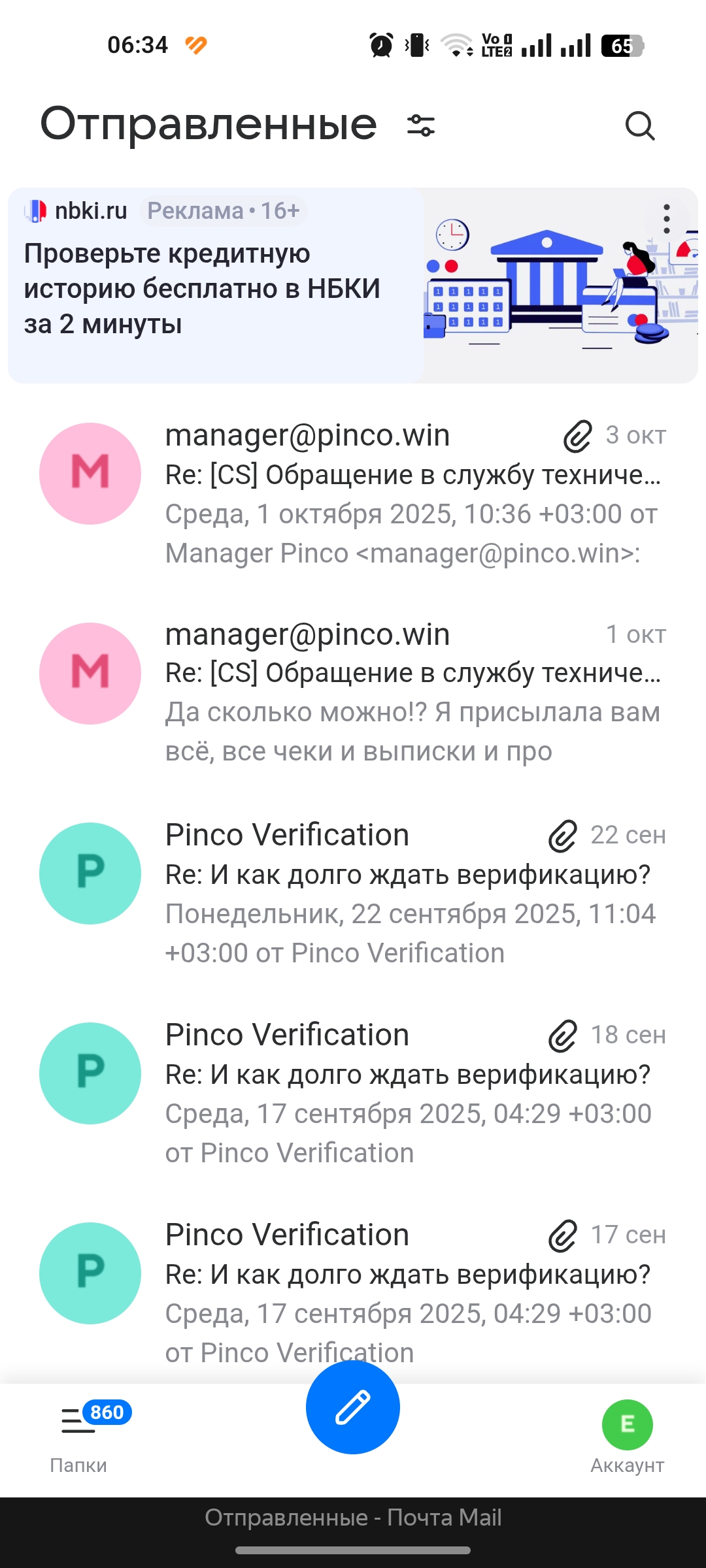This screenshot has width=706, height=1568.
Task: Open the 22 сен Pinco Verification email
Action: [353, 893]
